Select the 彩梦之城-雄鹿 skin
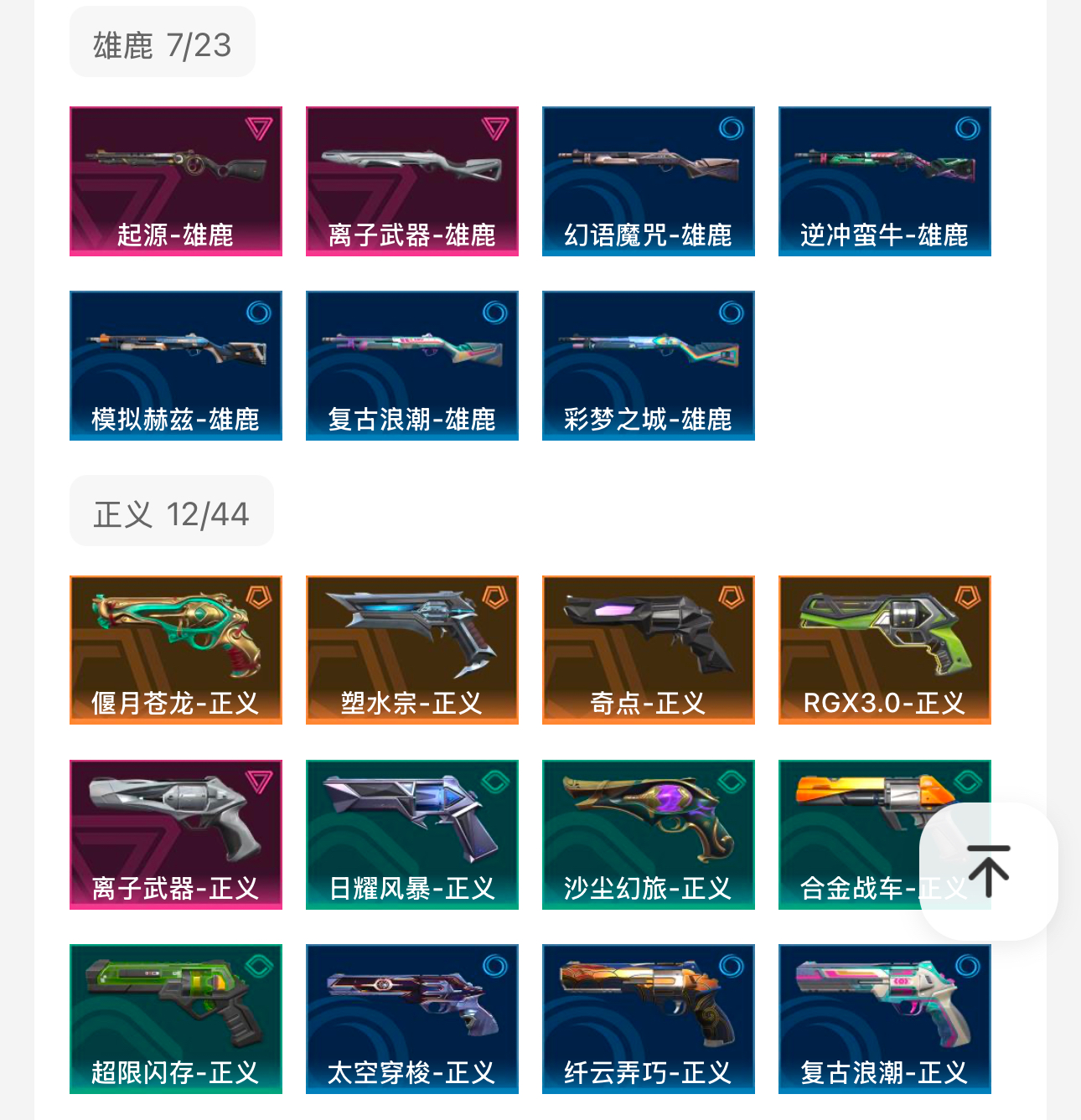The image size is (1081, 1120). tap(649, 365)
